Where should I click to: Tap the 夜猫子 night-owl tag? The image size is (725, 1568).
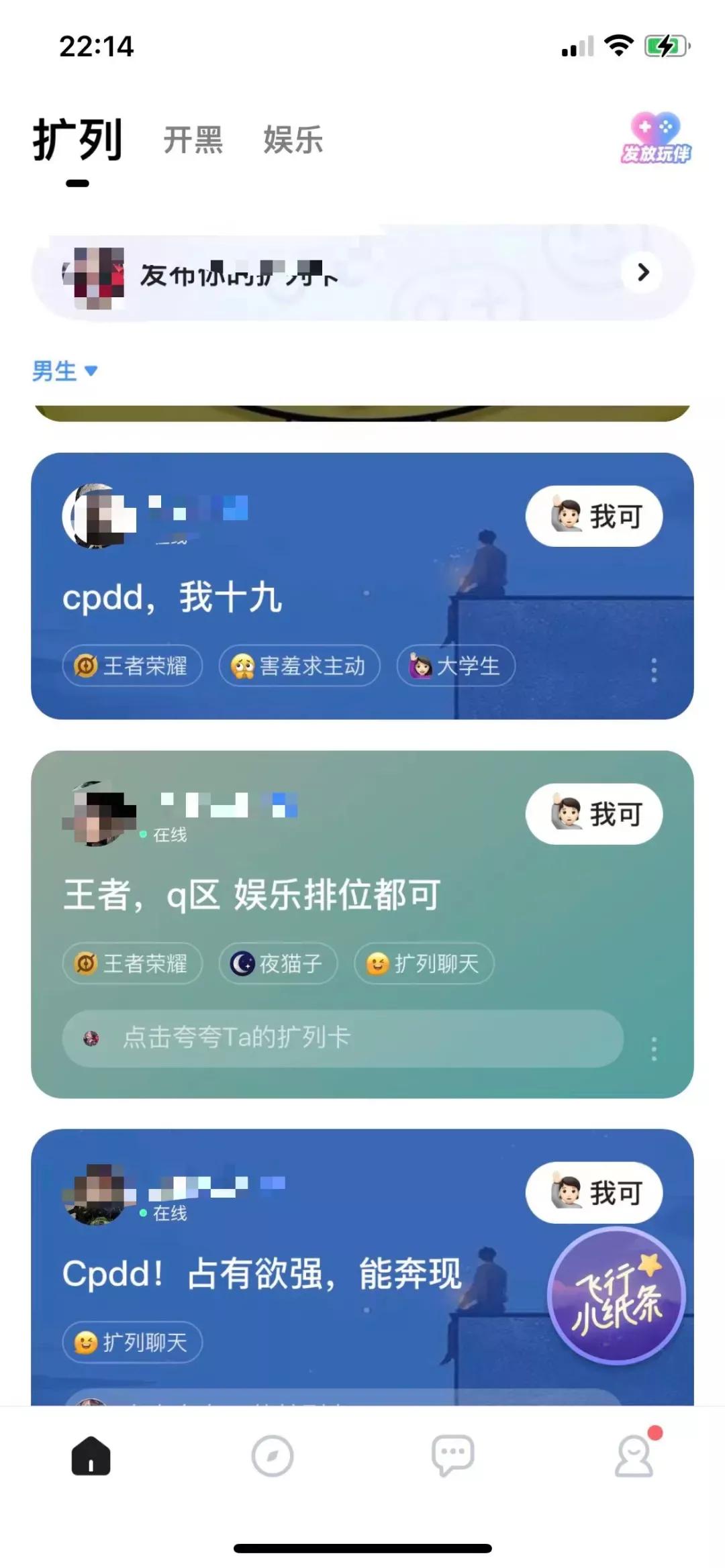click(278, 963)
